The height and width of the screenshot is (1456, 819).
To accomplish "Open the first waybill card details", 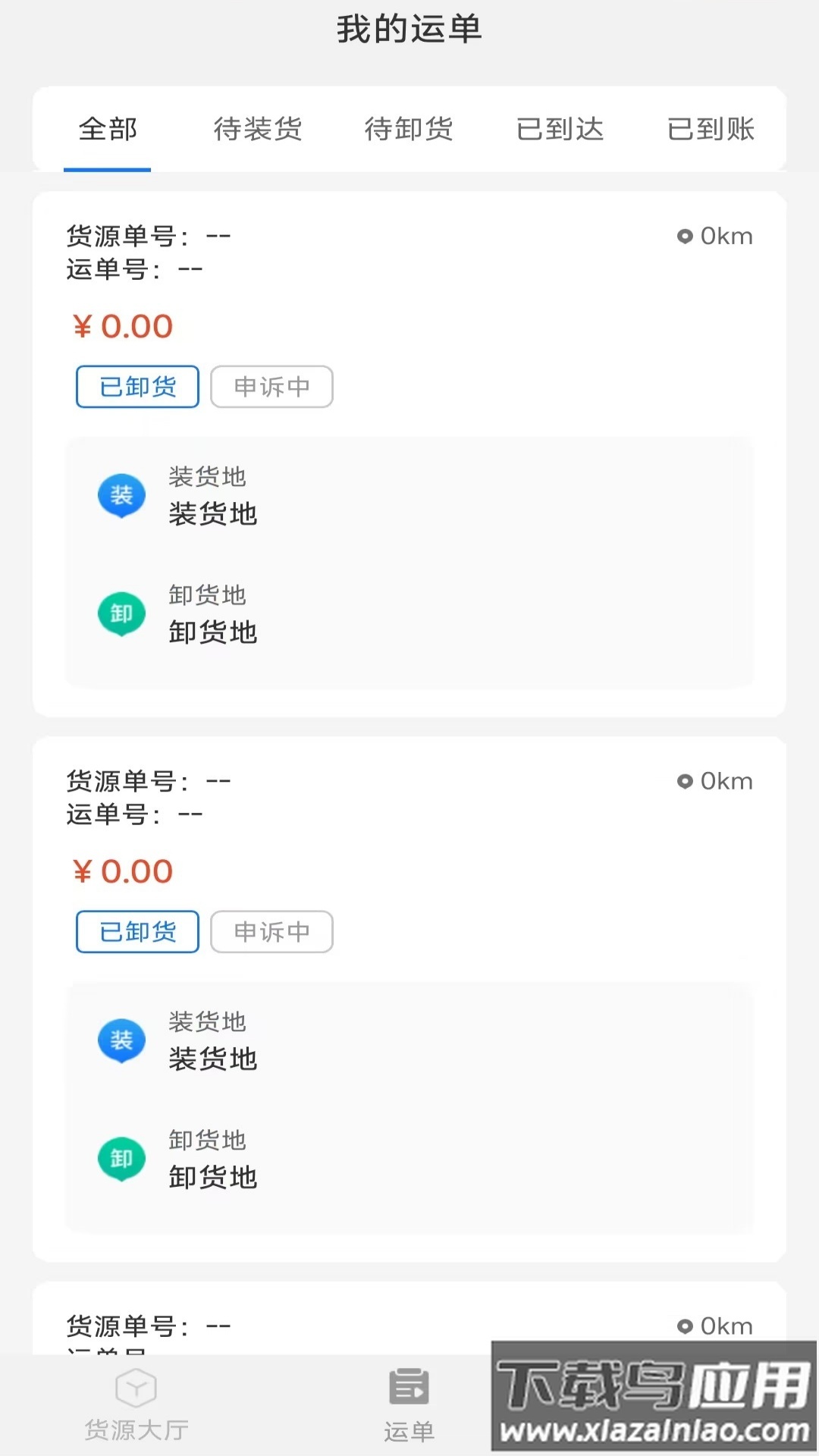I will [409, 455].
